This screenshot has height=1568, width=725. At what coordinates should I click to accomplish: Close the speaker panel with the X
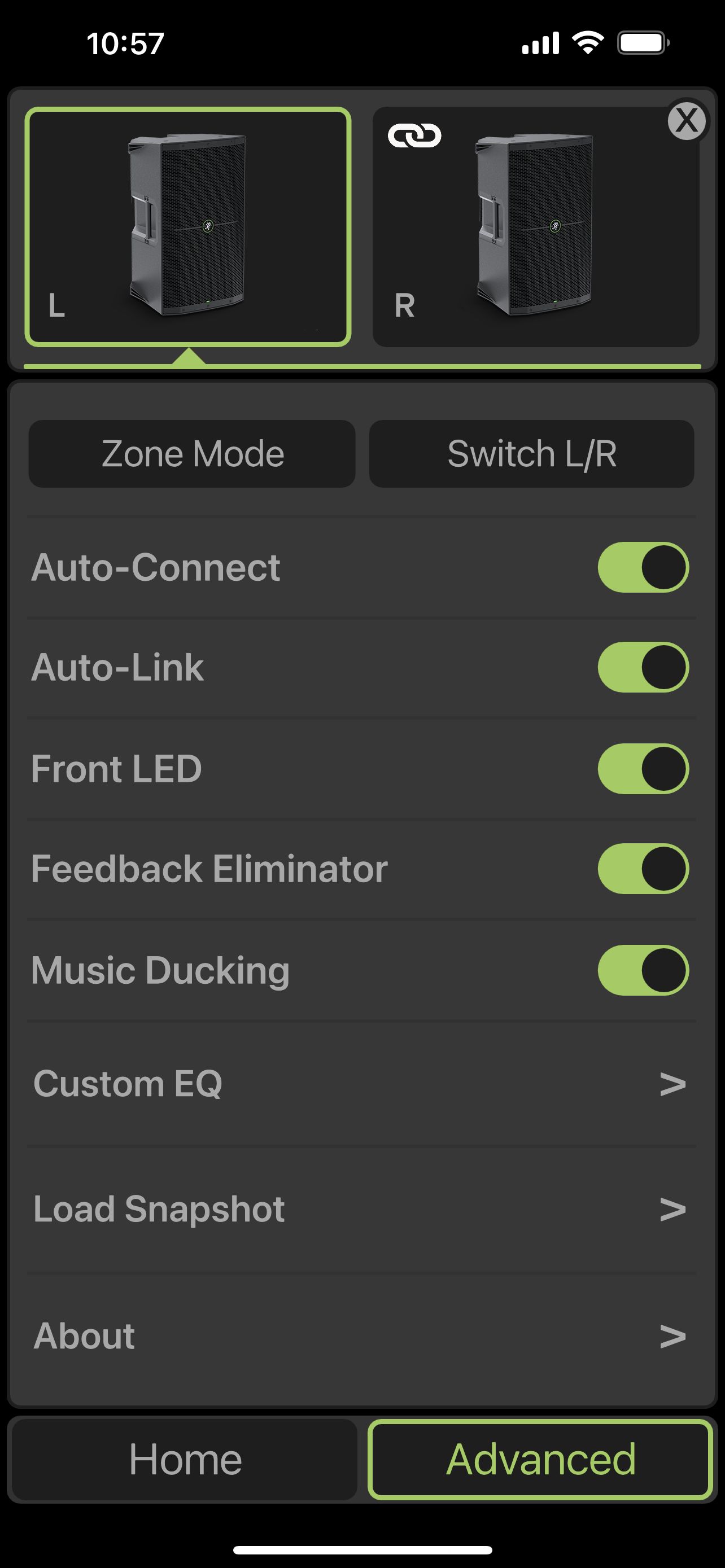click(x=687, y=120)
